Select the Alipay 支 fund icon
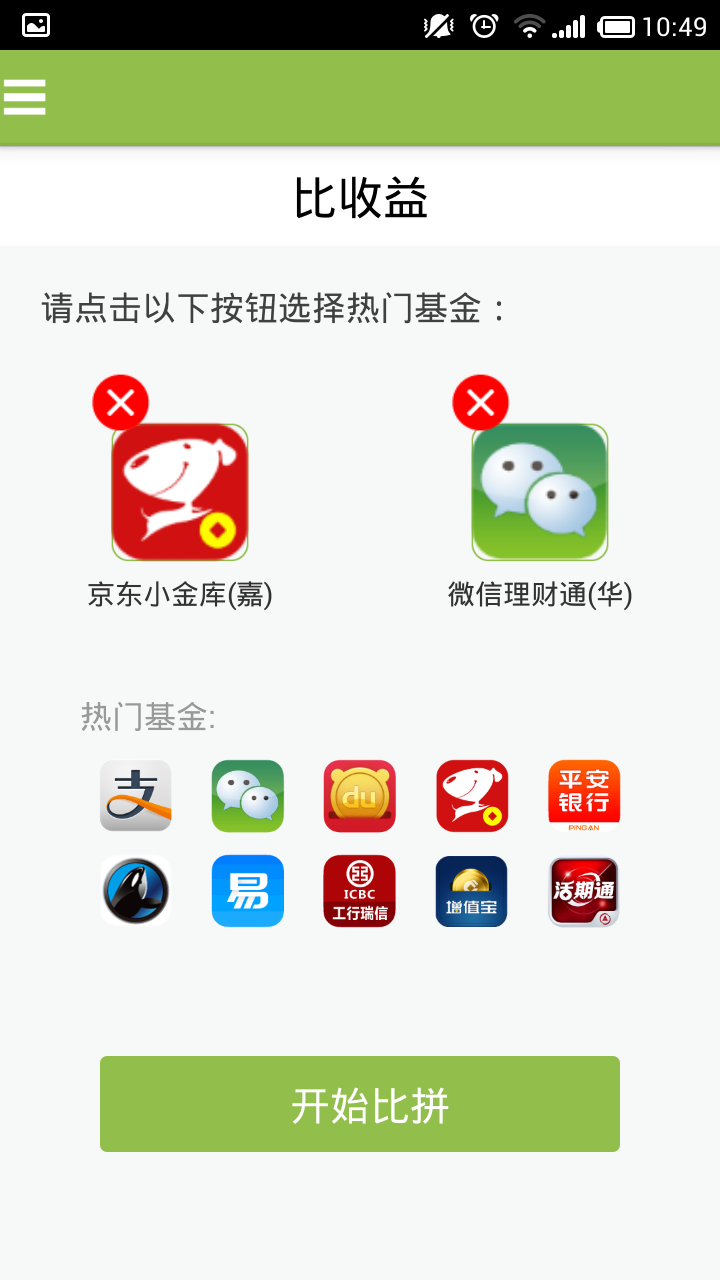Screen dimensions: 720x1280 [136, 796]
